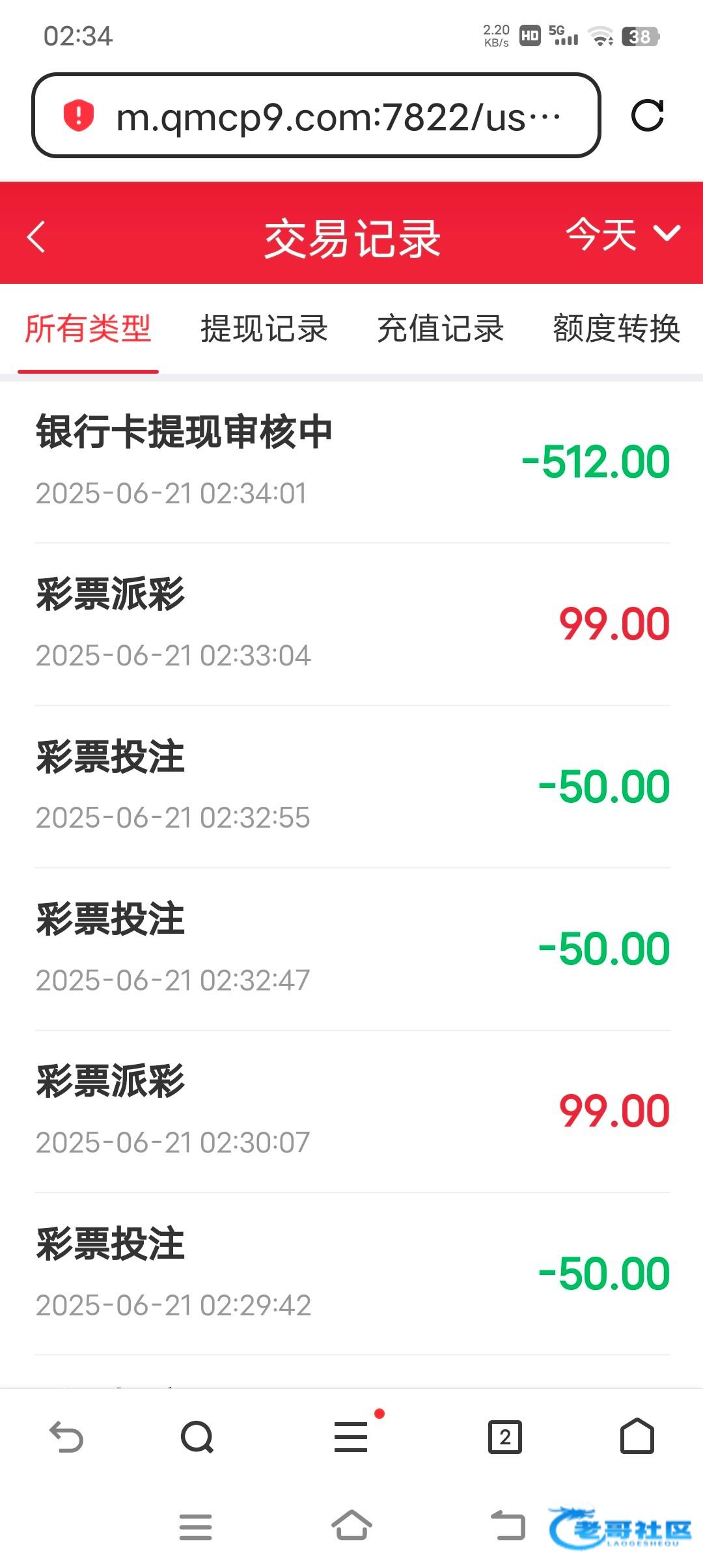Go back from the 交易记录 page
703x1568 pixels.
[x=36, y=236]
